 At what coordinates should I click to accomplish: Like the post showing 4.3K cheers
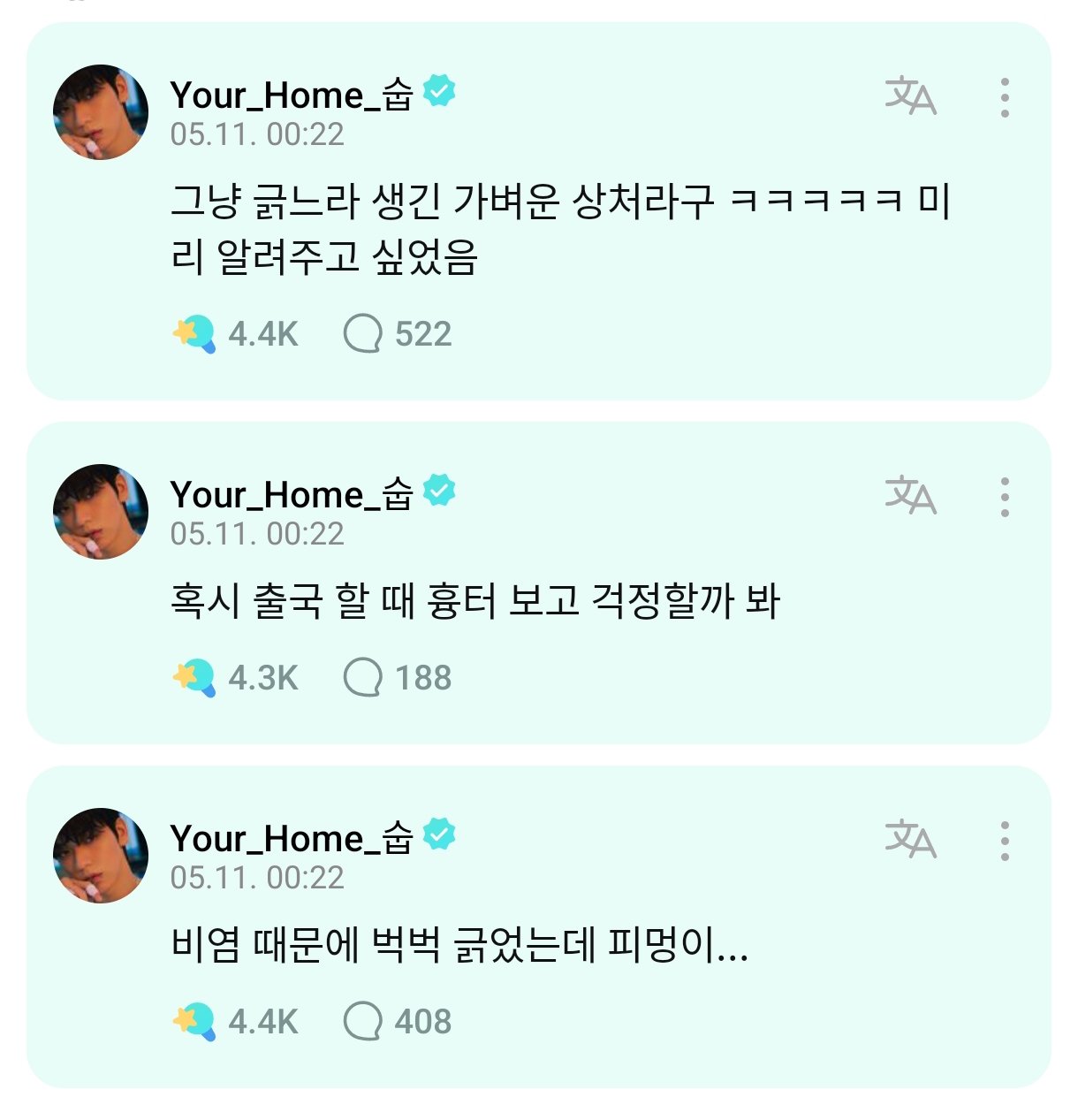194,678
